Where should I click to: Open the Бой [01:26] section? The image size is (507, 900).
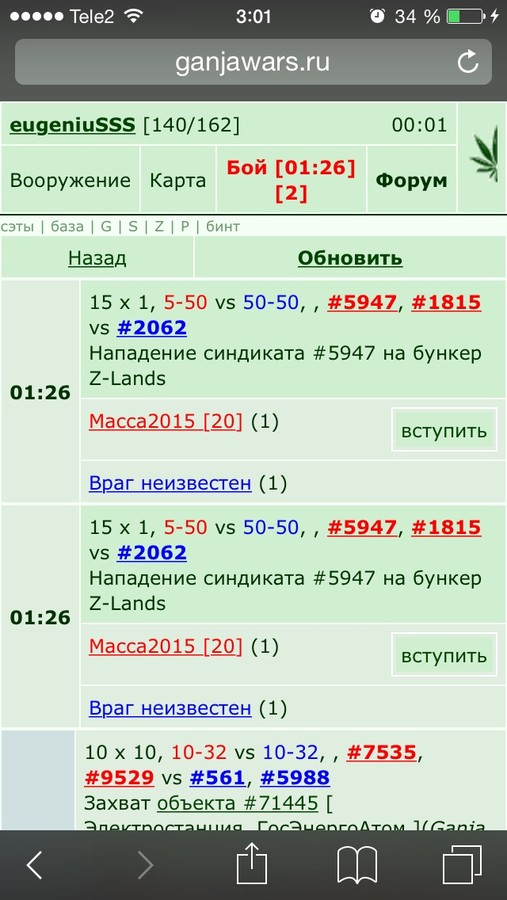click(x=291, y=180)
